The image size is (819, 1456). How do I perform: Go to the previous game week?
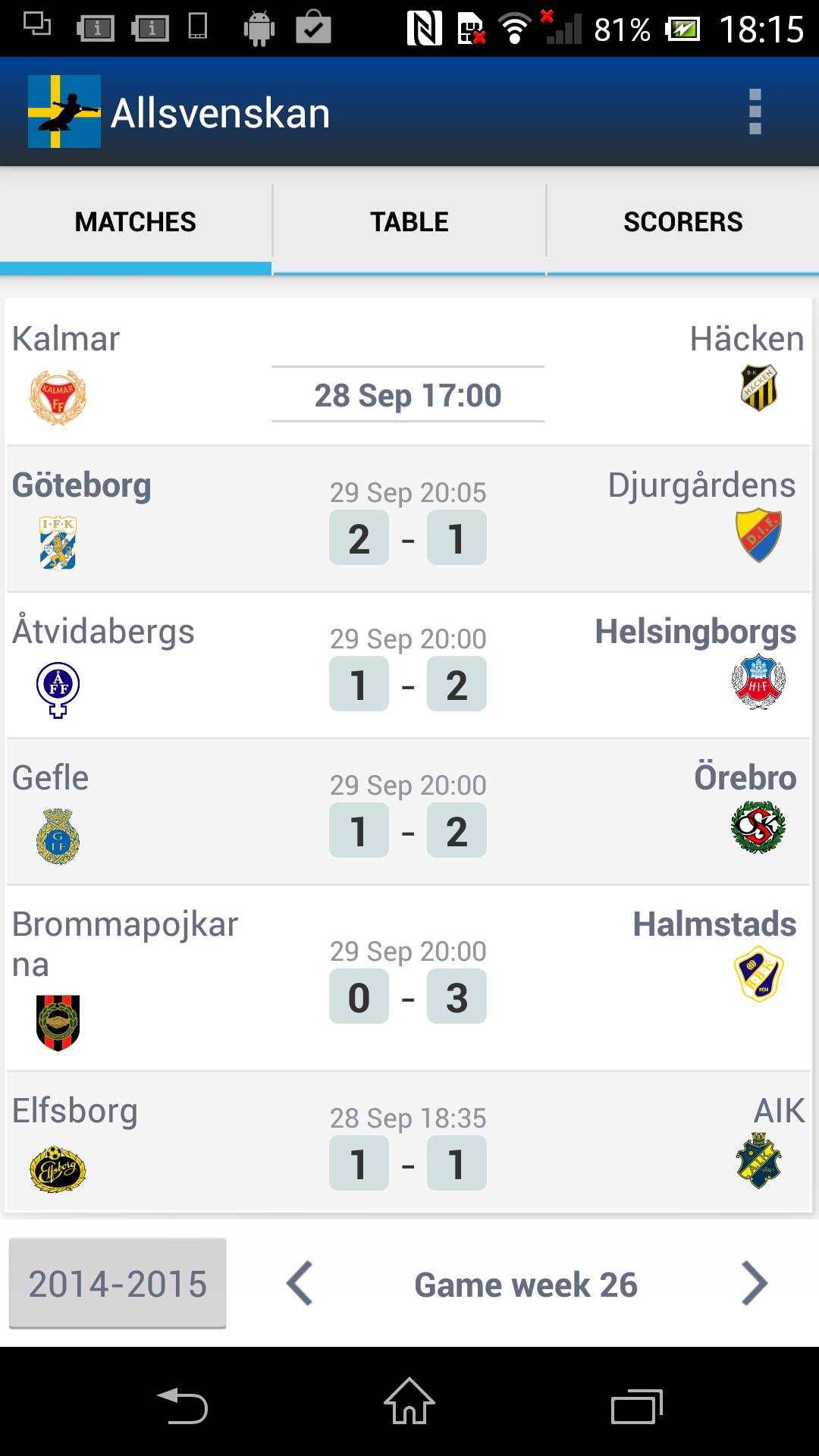pos(298,1284)
